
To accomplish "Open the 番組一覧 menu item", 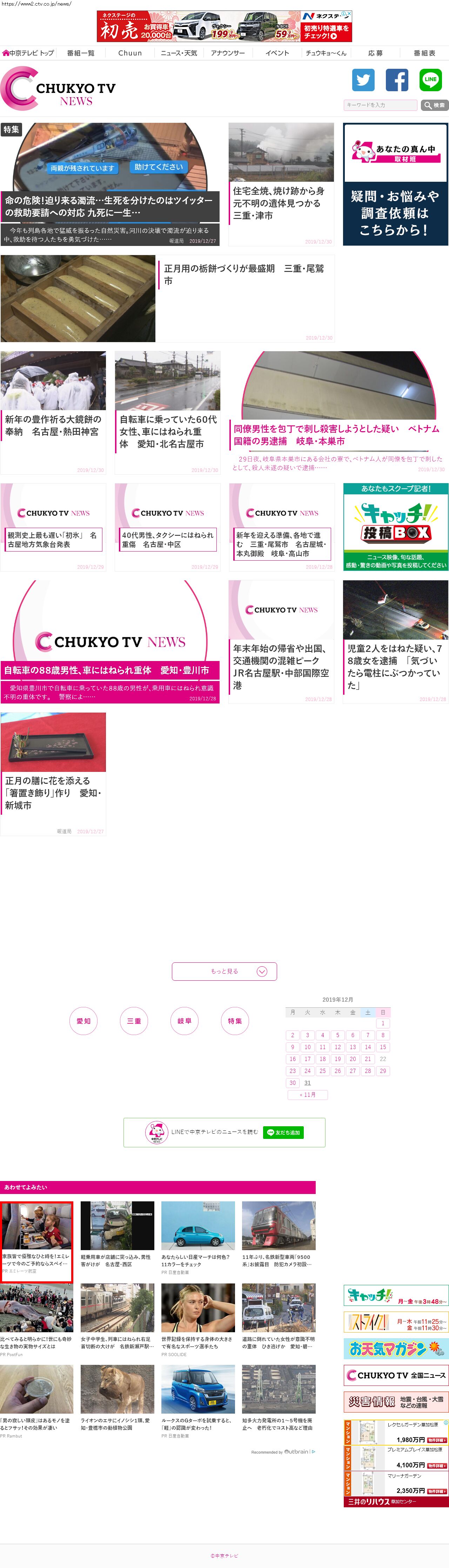I will 81,53.
